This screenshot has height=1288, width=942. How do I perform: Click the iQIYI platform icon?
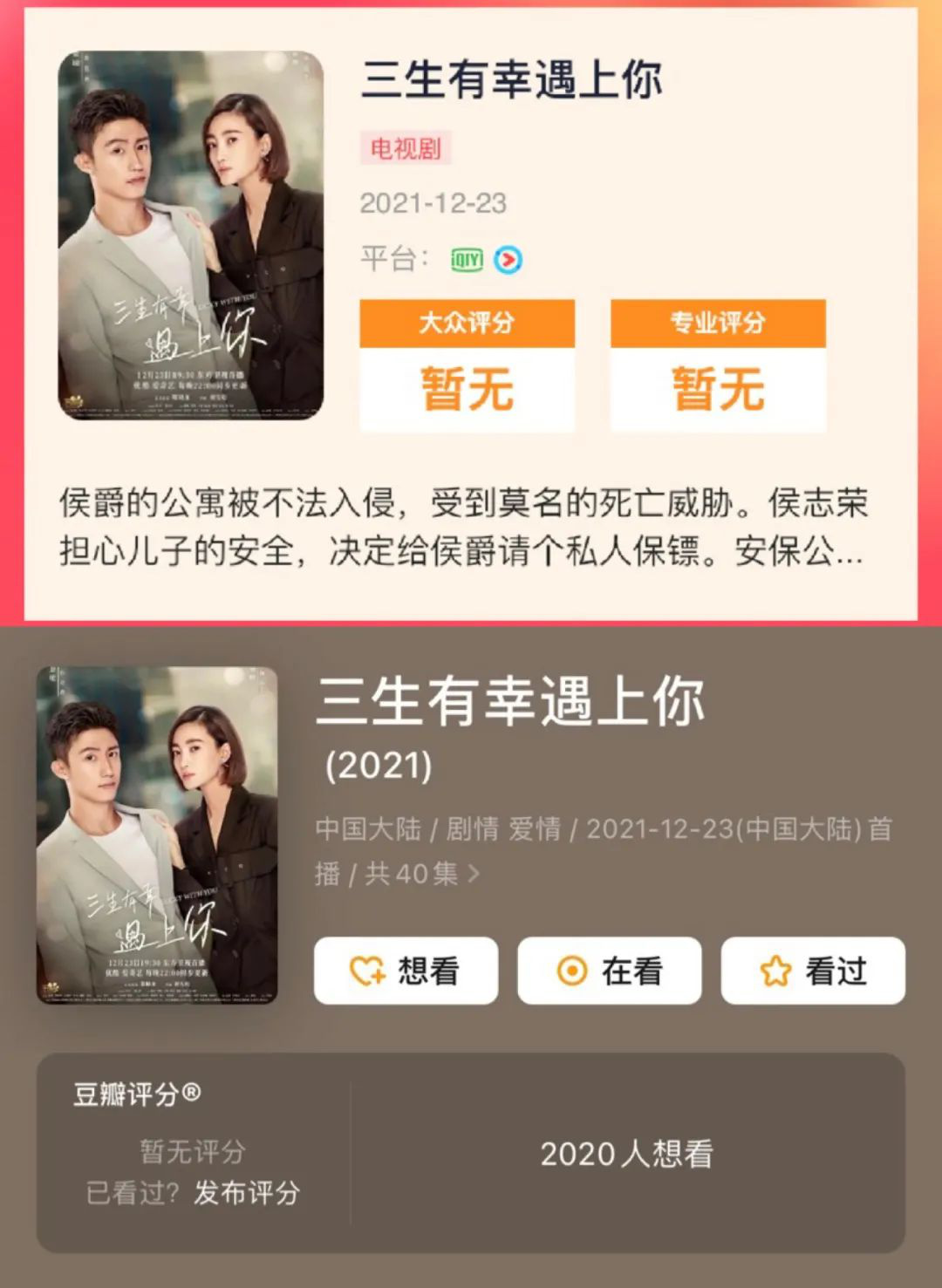click(467, 259)
